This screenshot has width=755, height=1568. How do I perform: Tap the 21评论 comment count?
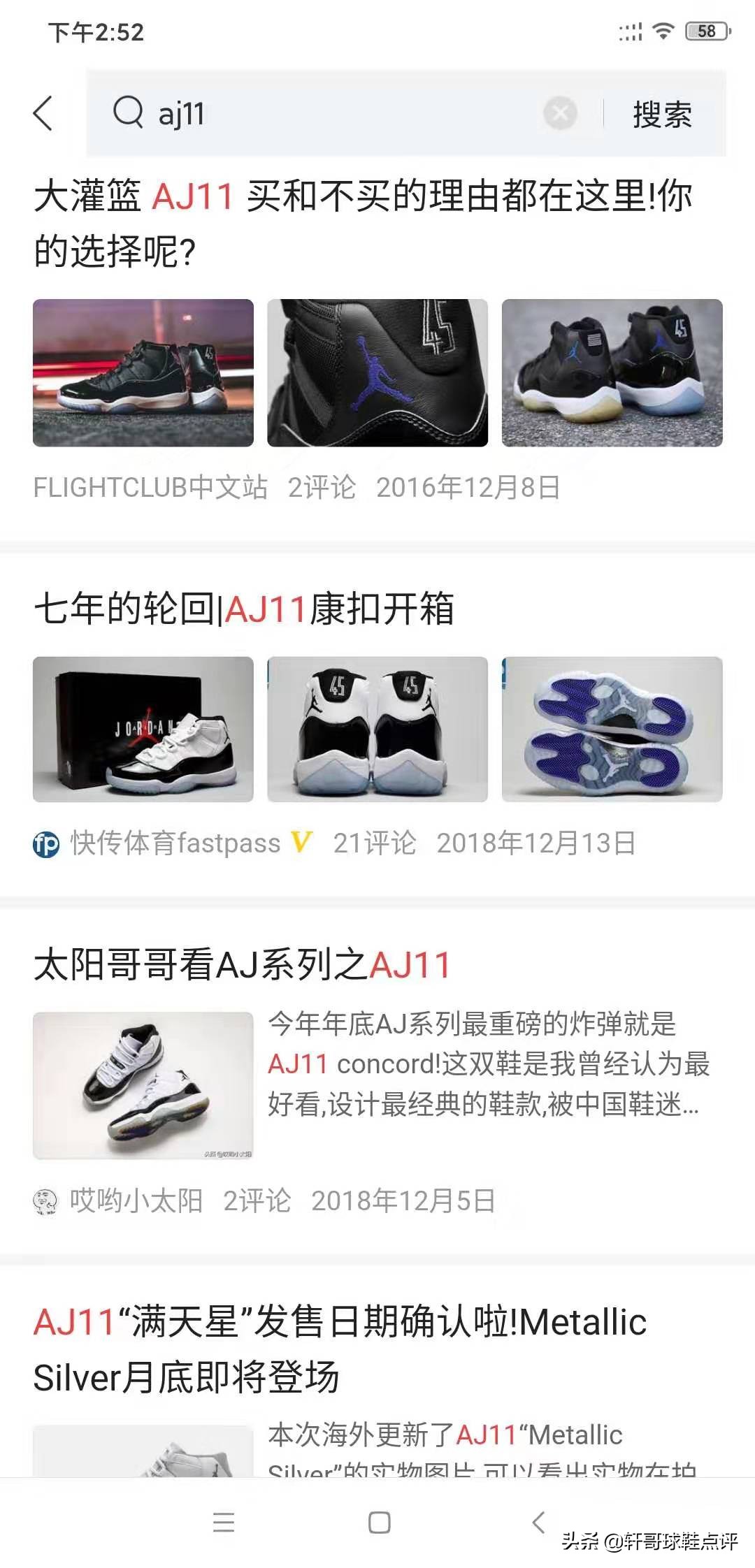click(x=374, y=843)
